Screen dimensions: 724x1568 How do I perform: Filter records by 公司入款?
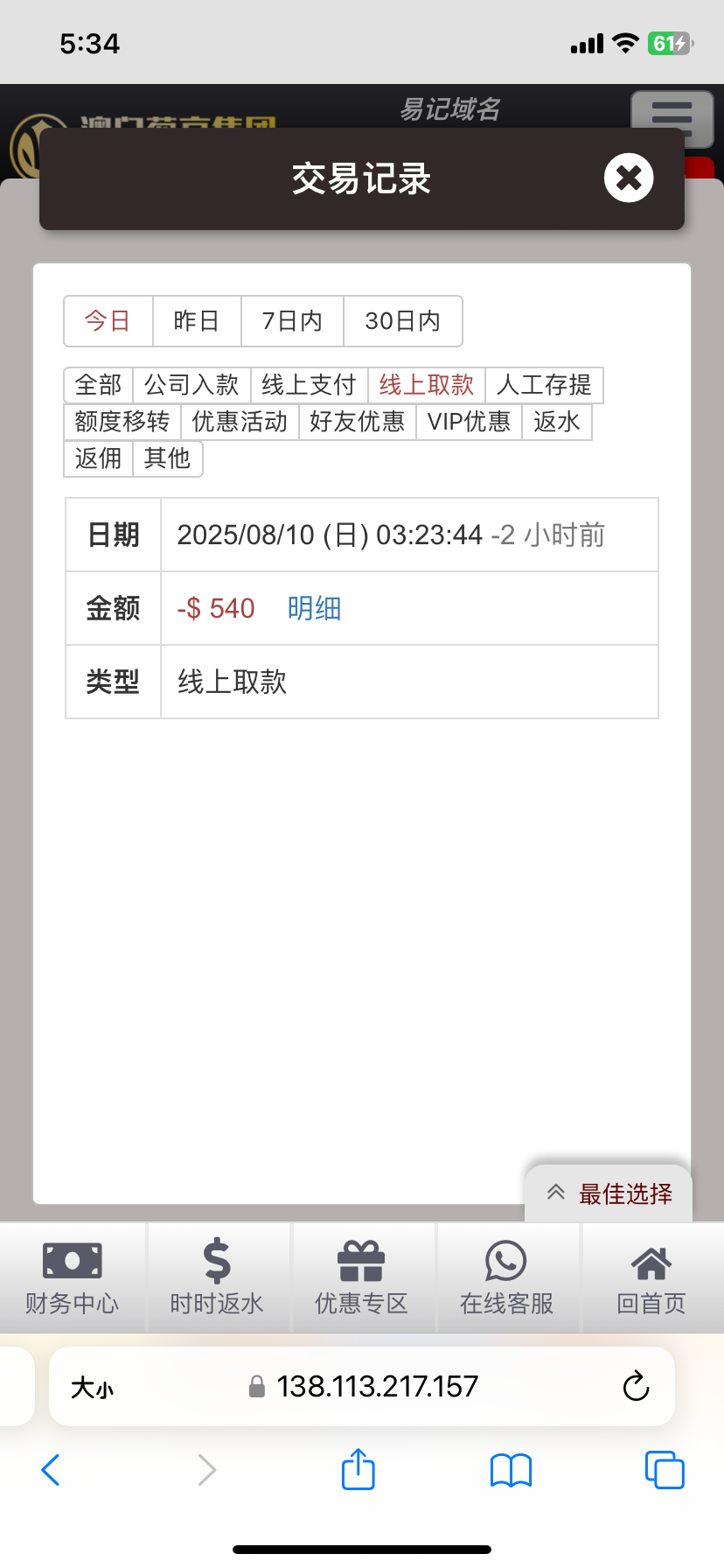191,385
